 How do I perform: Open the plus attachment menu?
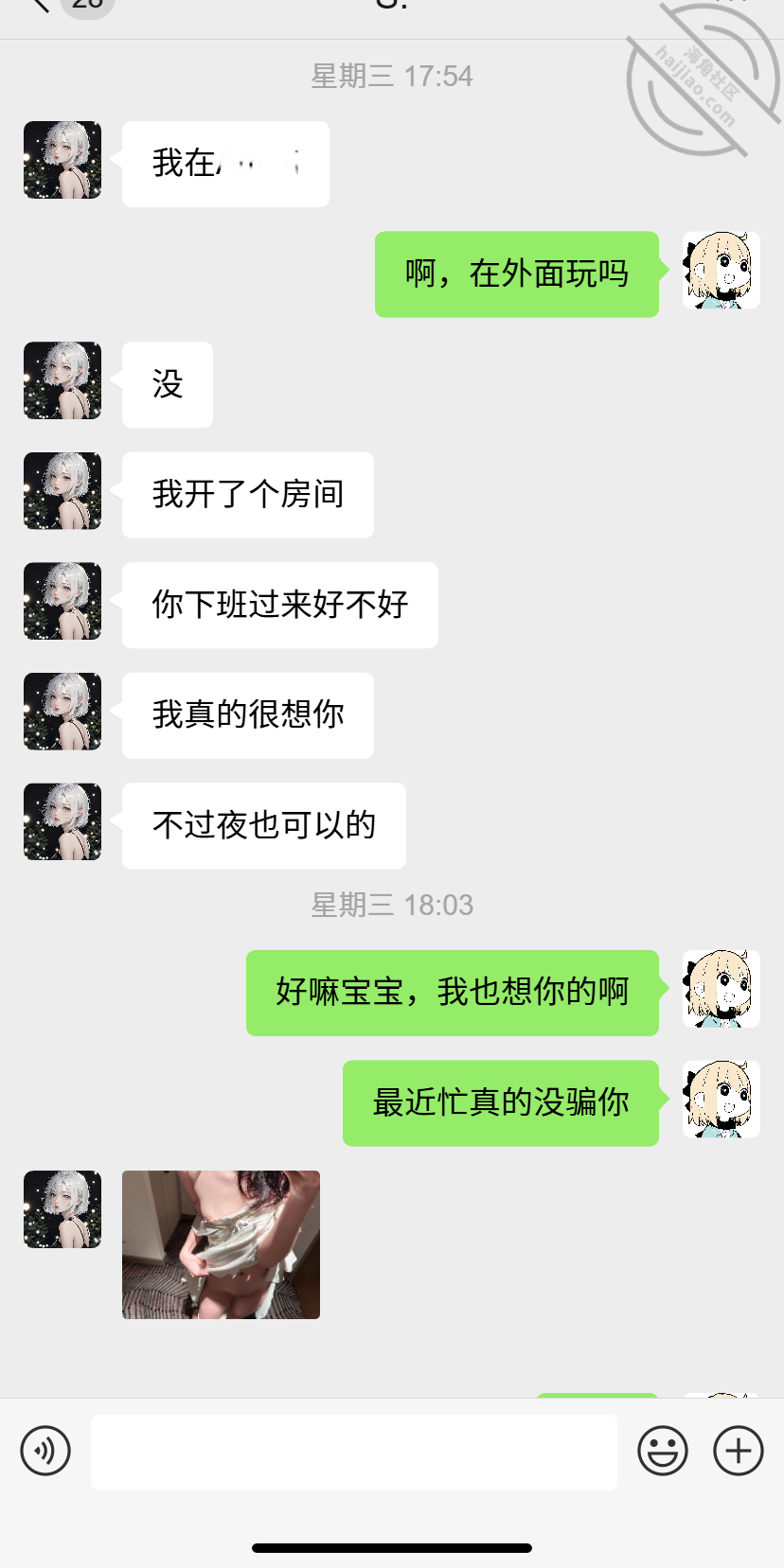click(x=739, y=1451)
